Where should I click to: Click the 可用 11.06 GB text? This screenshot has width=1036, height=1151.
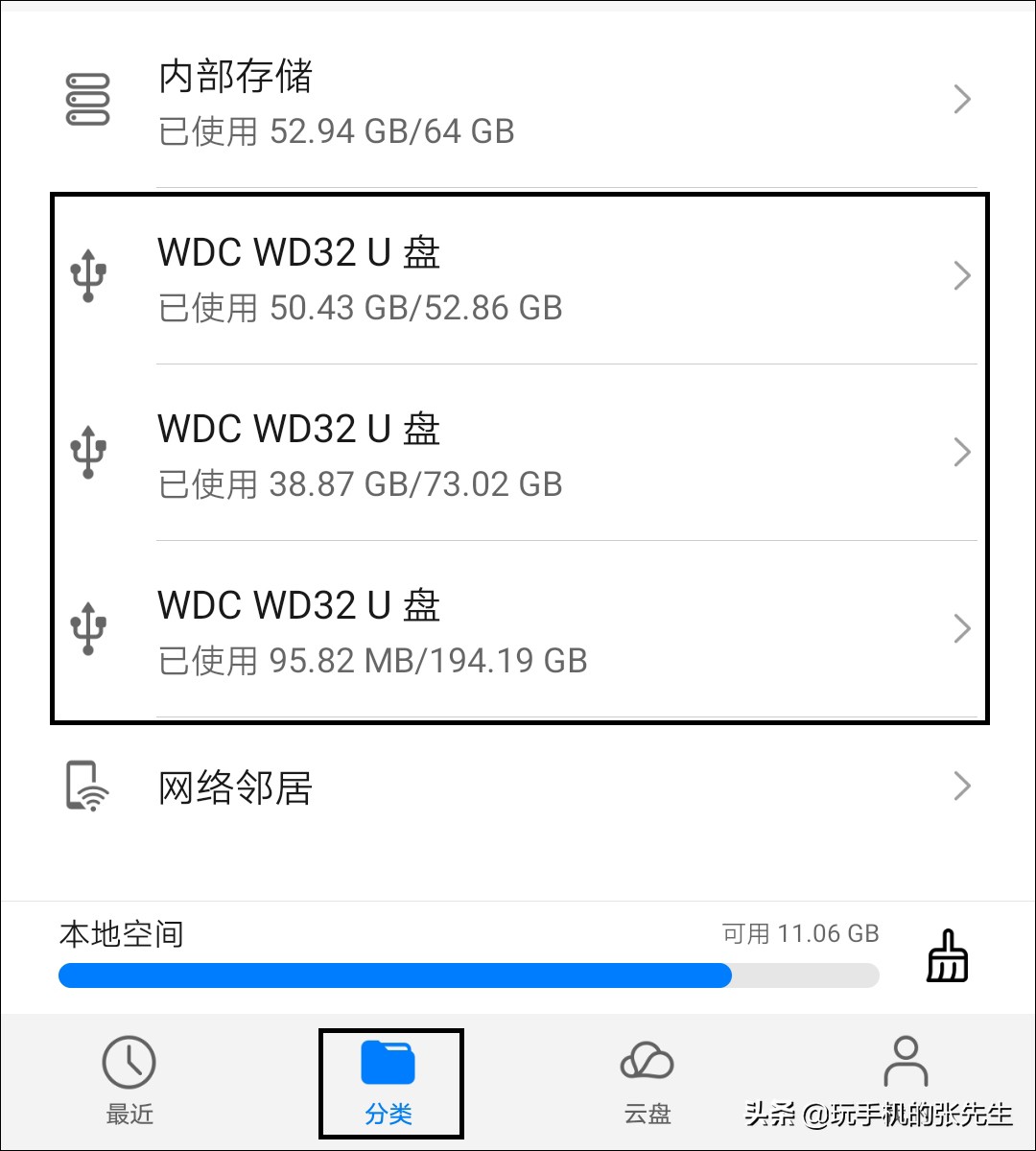(x=803, y=932)
